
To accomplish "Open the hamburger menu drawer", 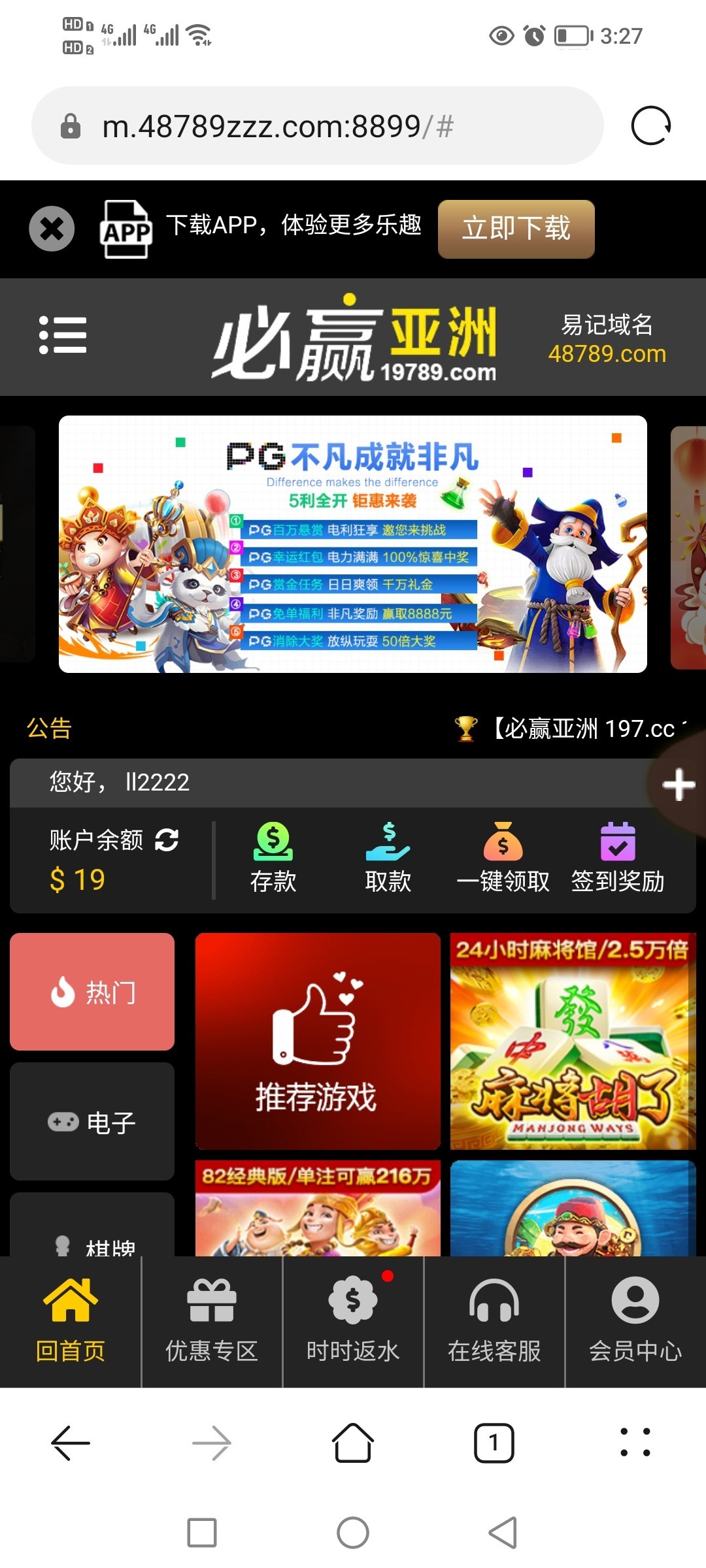I will pos(63,335).
